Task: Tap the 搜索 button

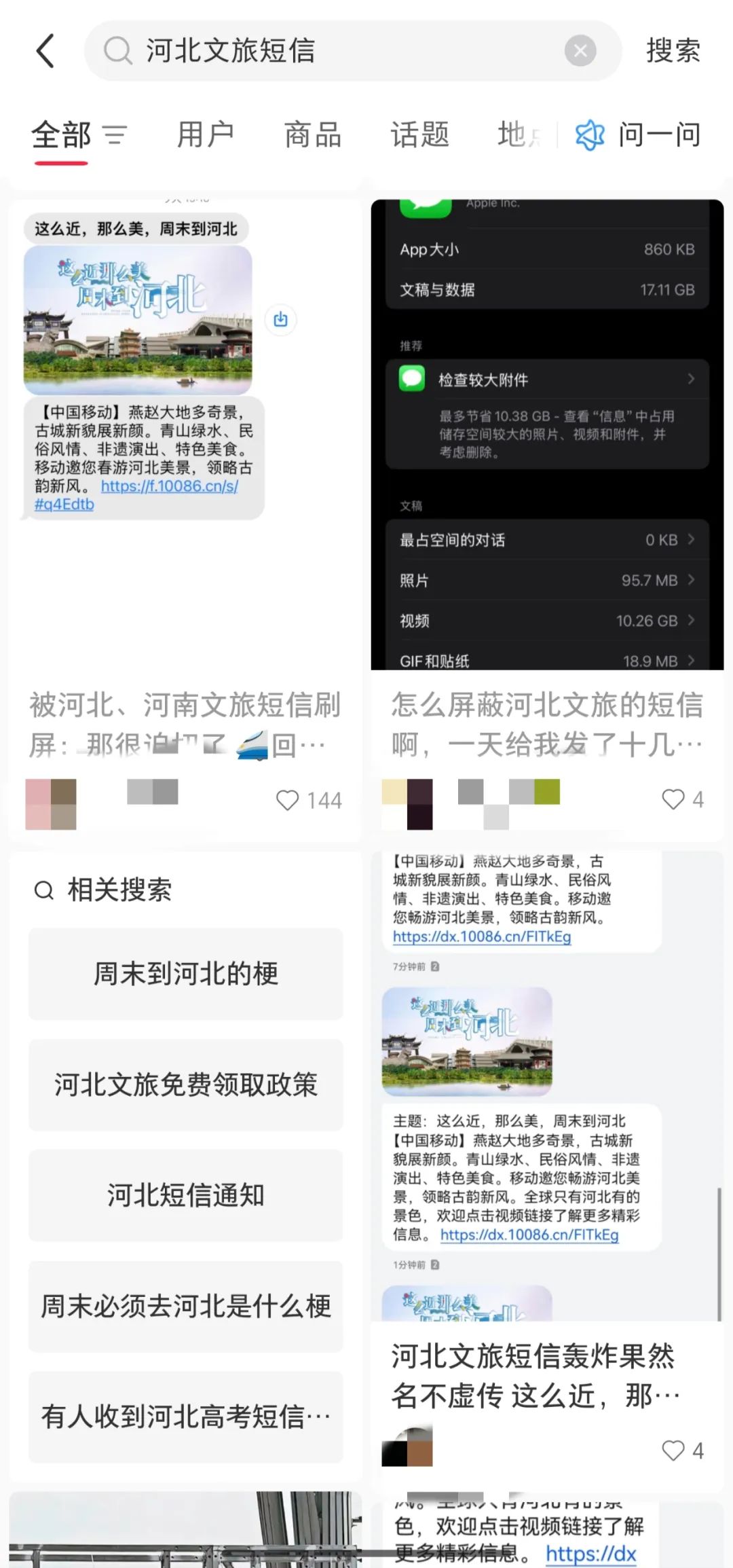Action: coord(673,51)
